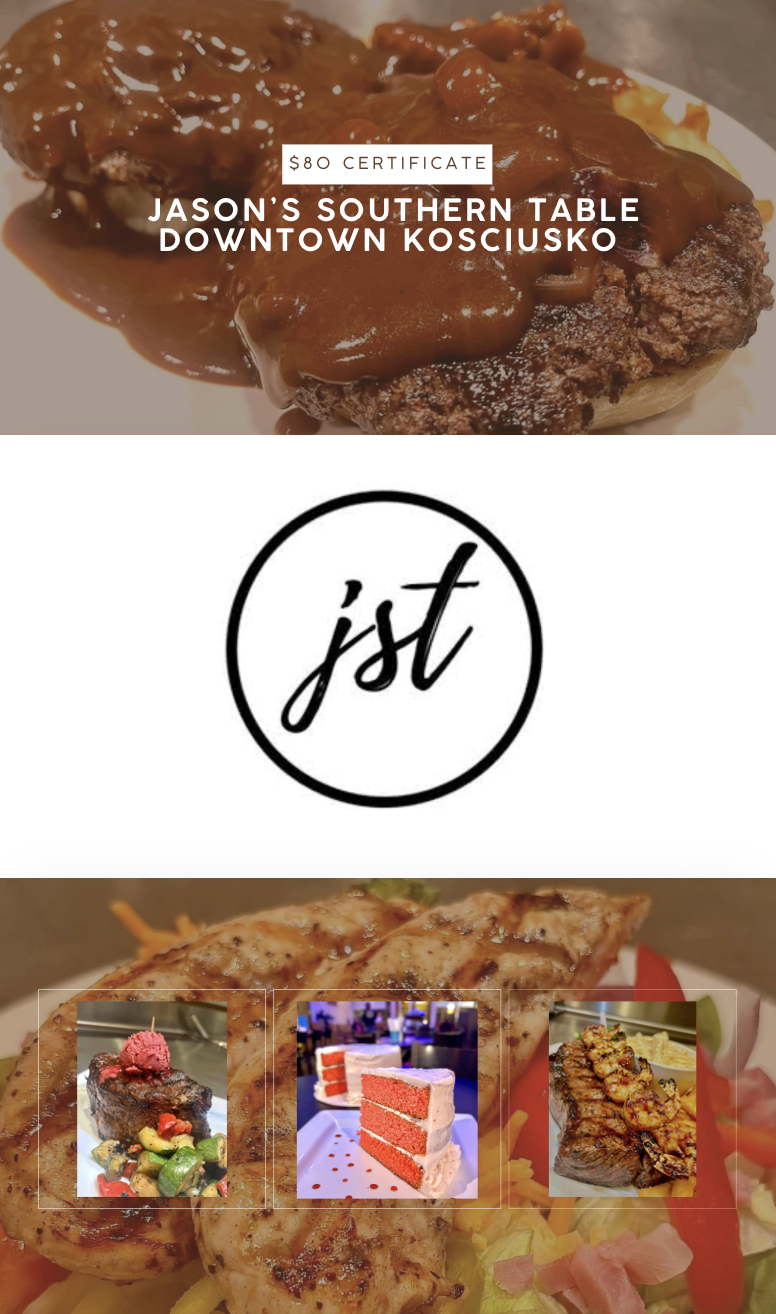Open the steak with vegetables photo
This screenshot has height=1314, width=776.
152,1099
